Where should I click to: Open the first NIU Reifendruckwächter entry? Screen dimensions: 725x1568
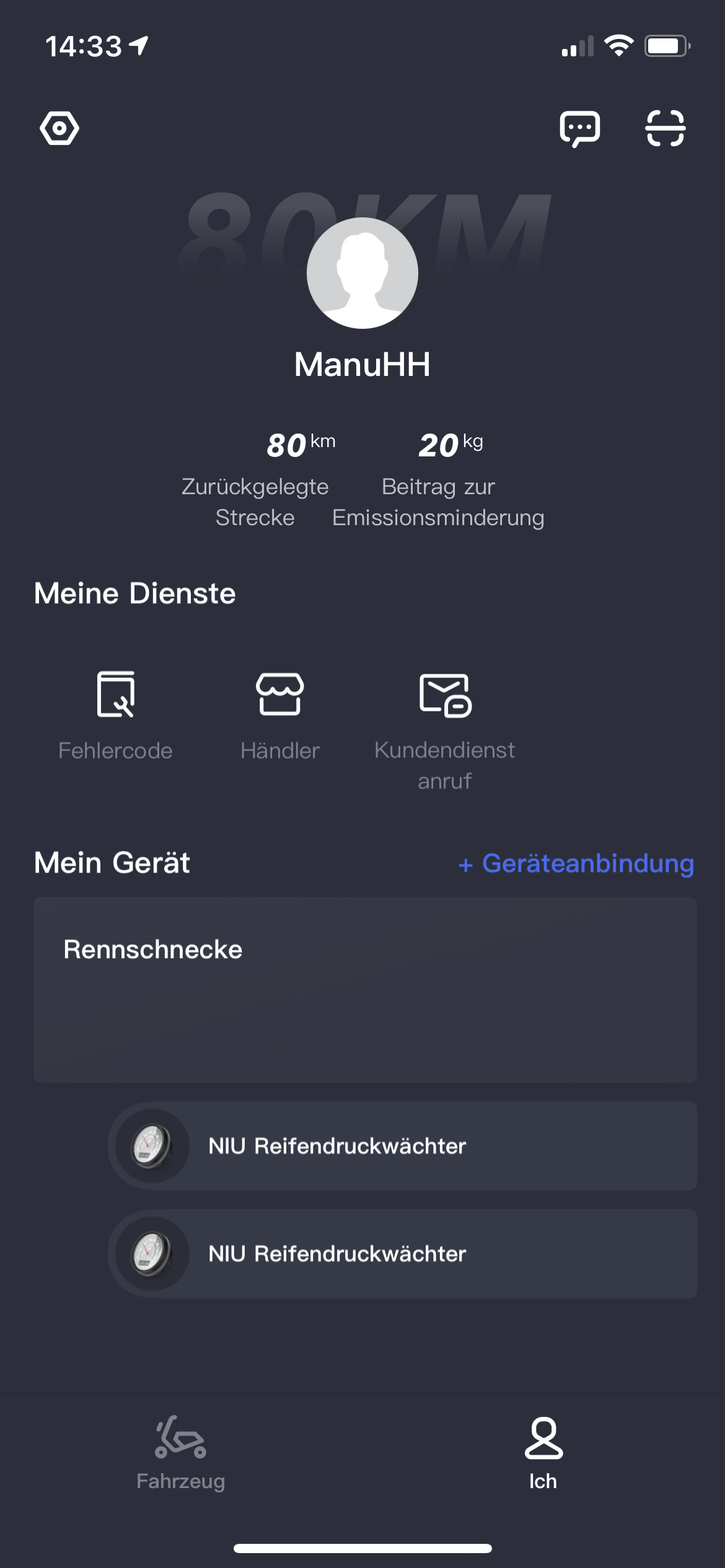(x=403, y=1146)
